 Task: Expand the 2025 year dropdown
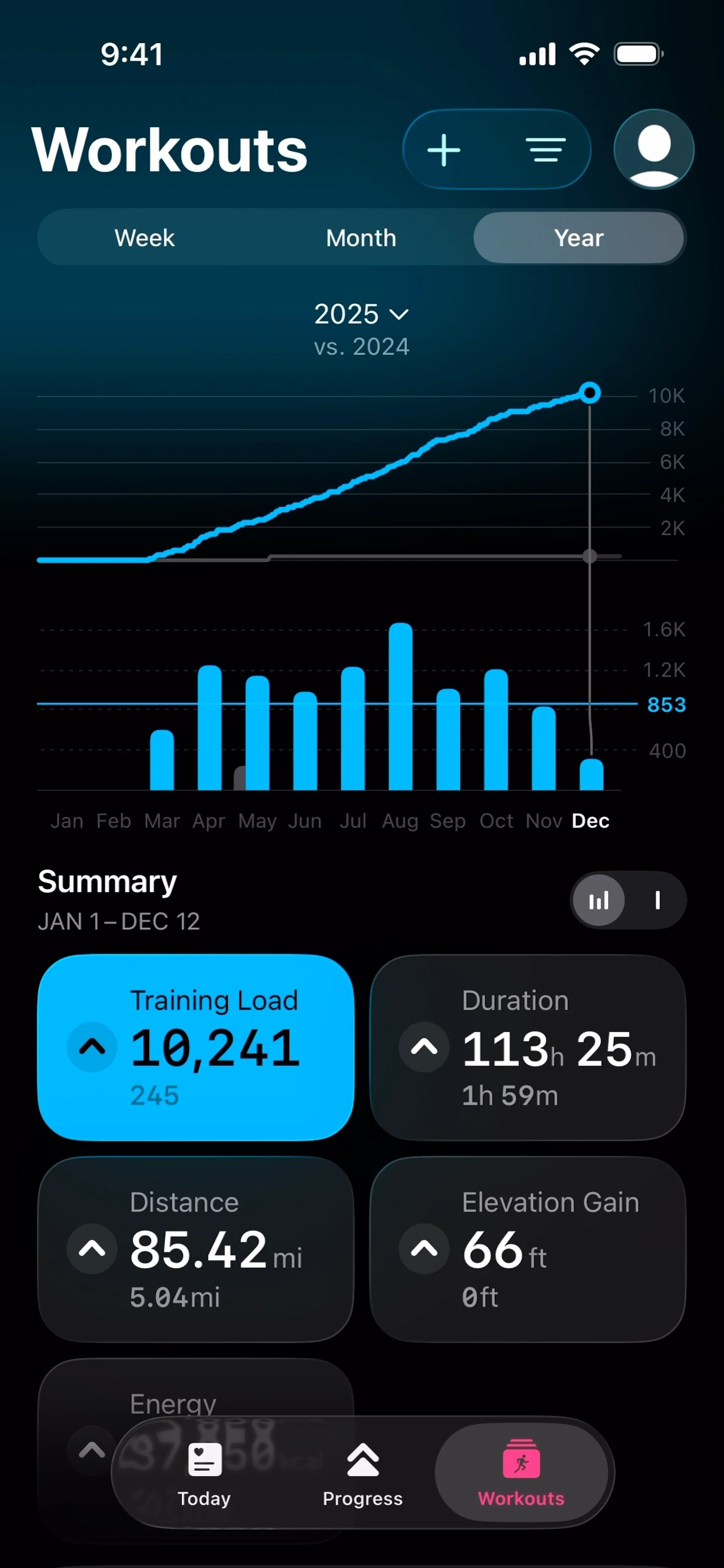pyautogui.click(x=361, y=314)
